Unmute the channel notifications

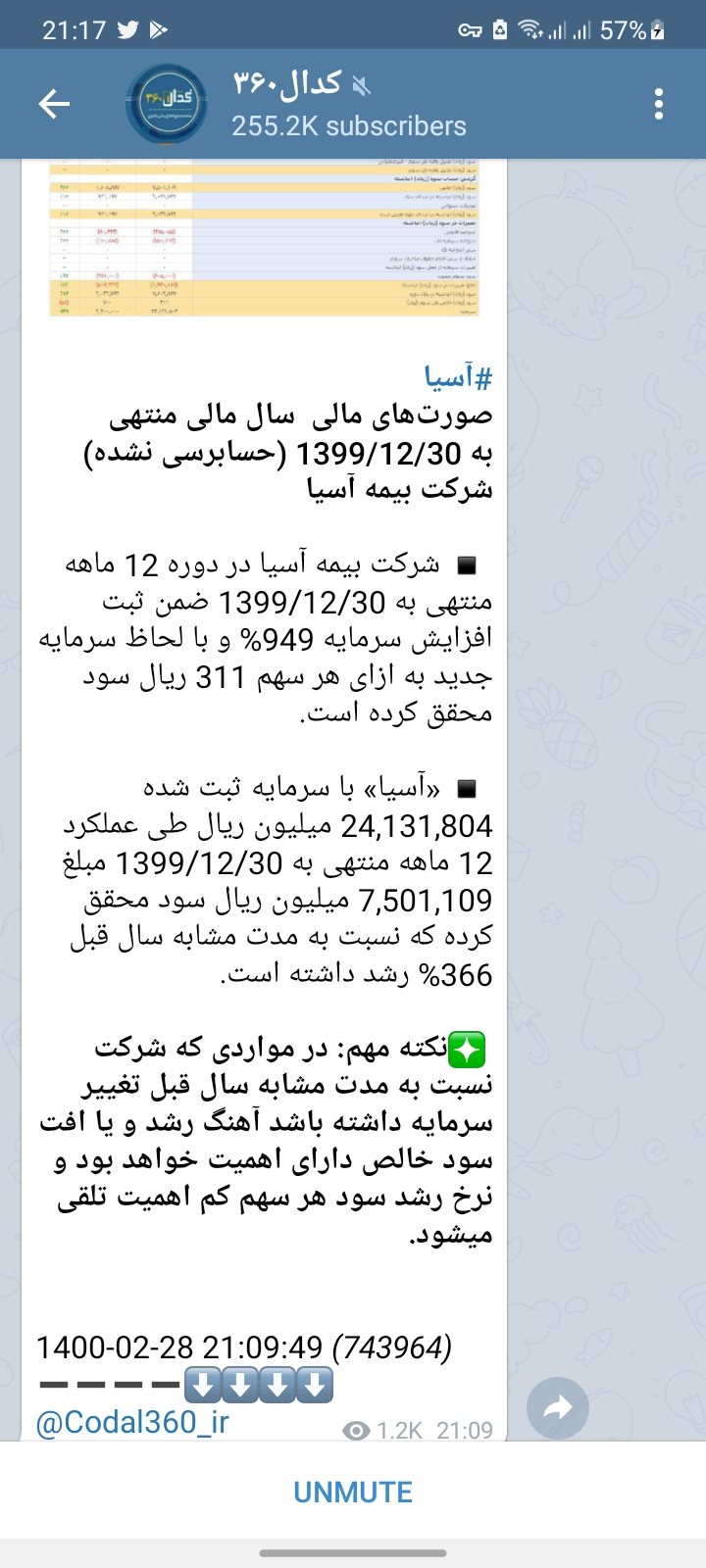pyautogui.click(x=353, y=1492)
